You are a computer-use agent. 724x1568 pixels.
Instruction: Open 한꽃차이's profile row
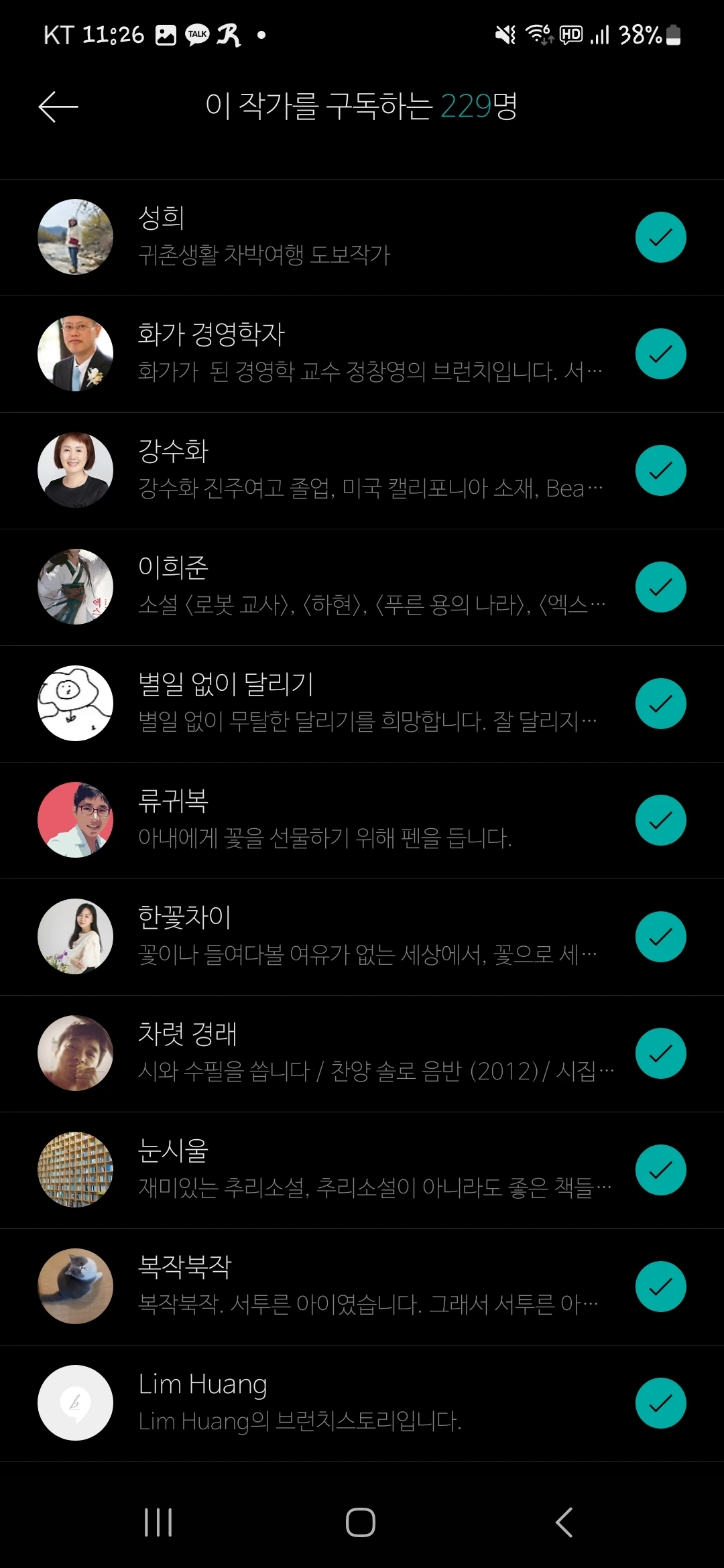(362, 937)
